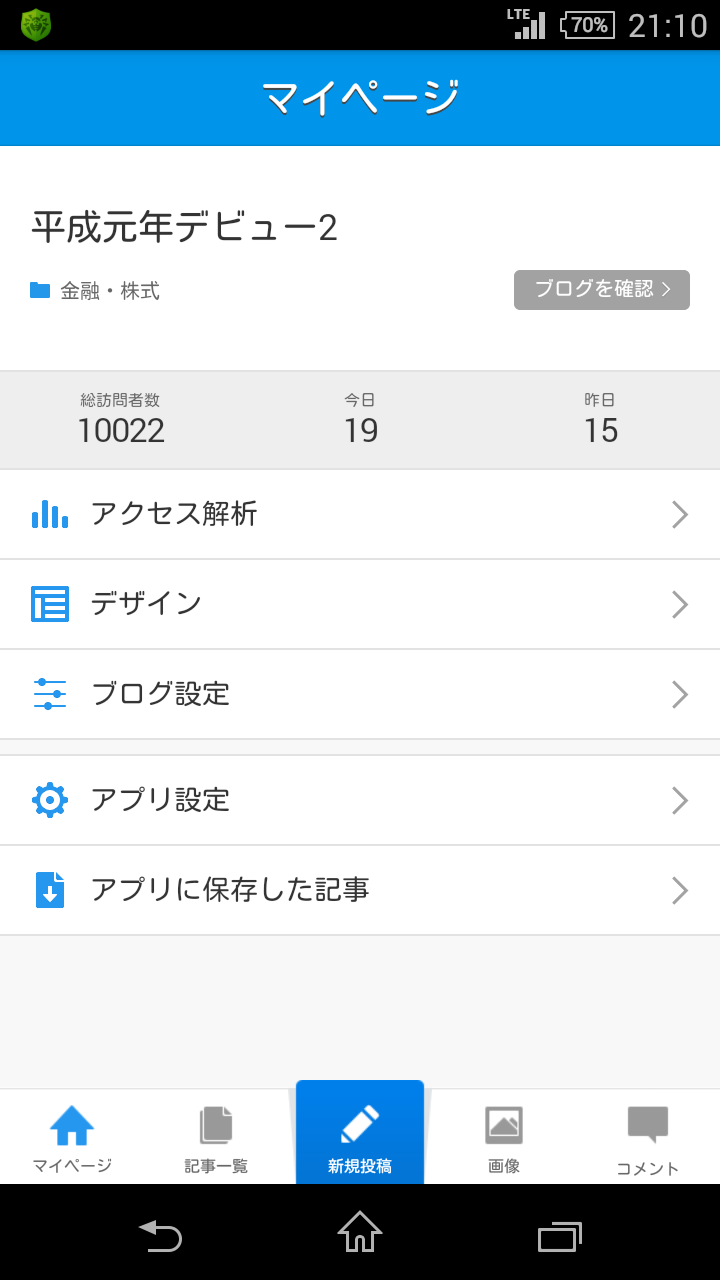Create a post via 新規投稿

pos(360,1133)
